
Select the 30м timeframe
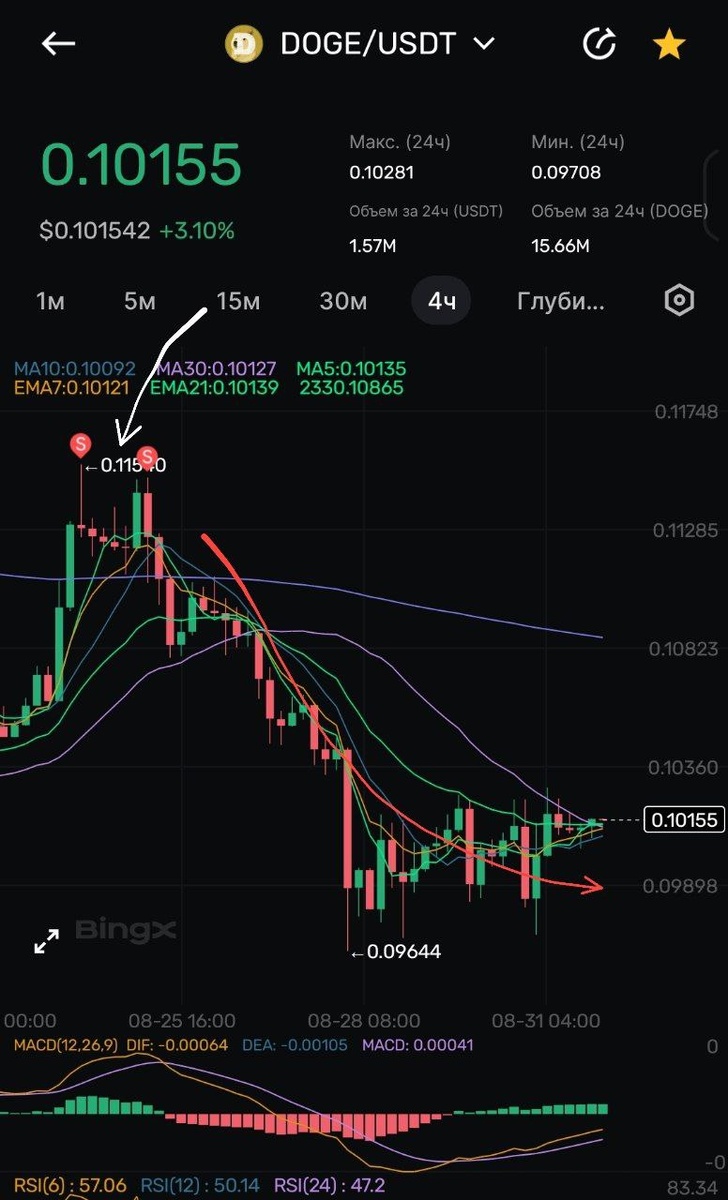point(343,300)
